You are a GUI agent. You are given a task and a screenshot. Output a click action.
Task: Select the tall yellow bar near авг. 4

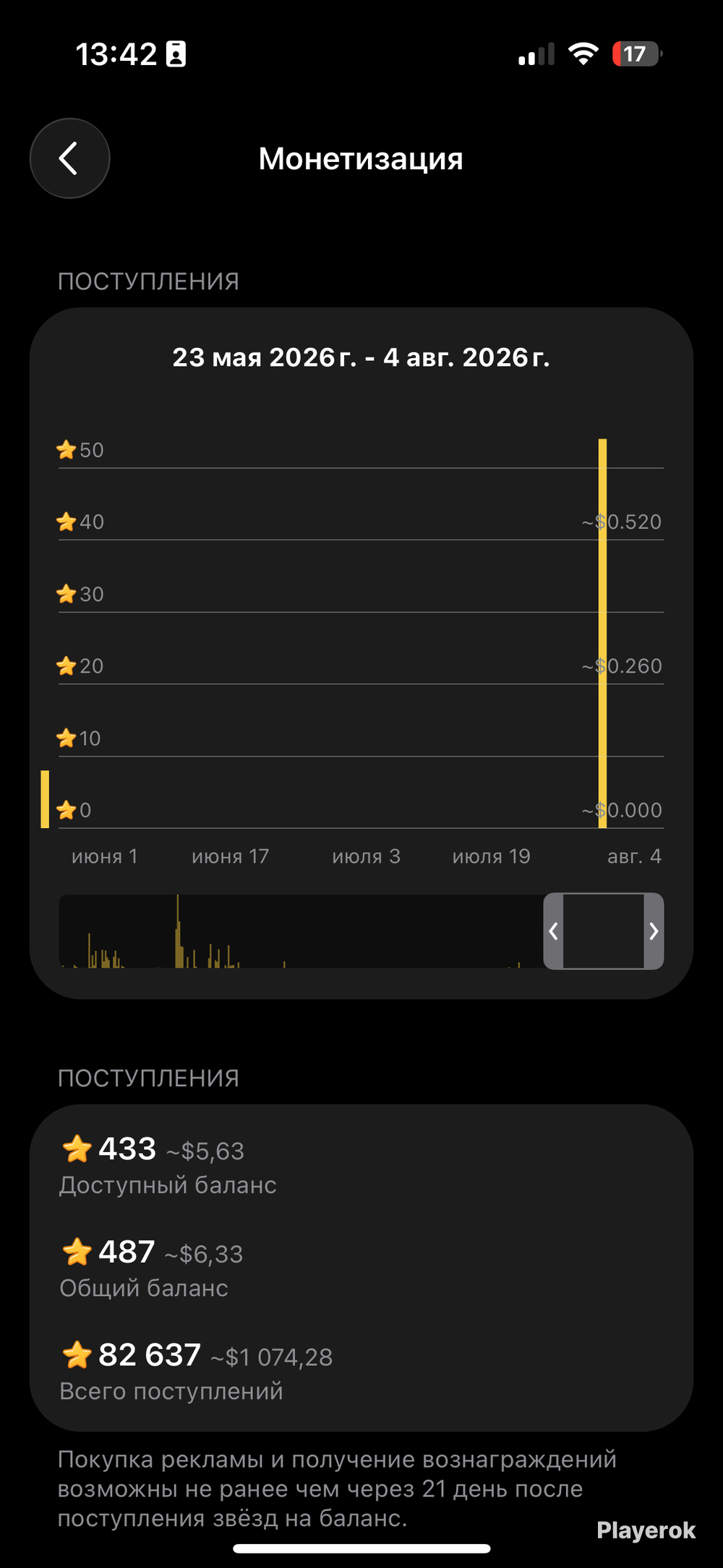pos(602,633)
